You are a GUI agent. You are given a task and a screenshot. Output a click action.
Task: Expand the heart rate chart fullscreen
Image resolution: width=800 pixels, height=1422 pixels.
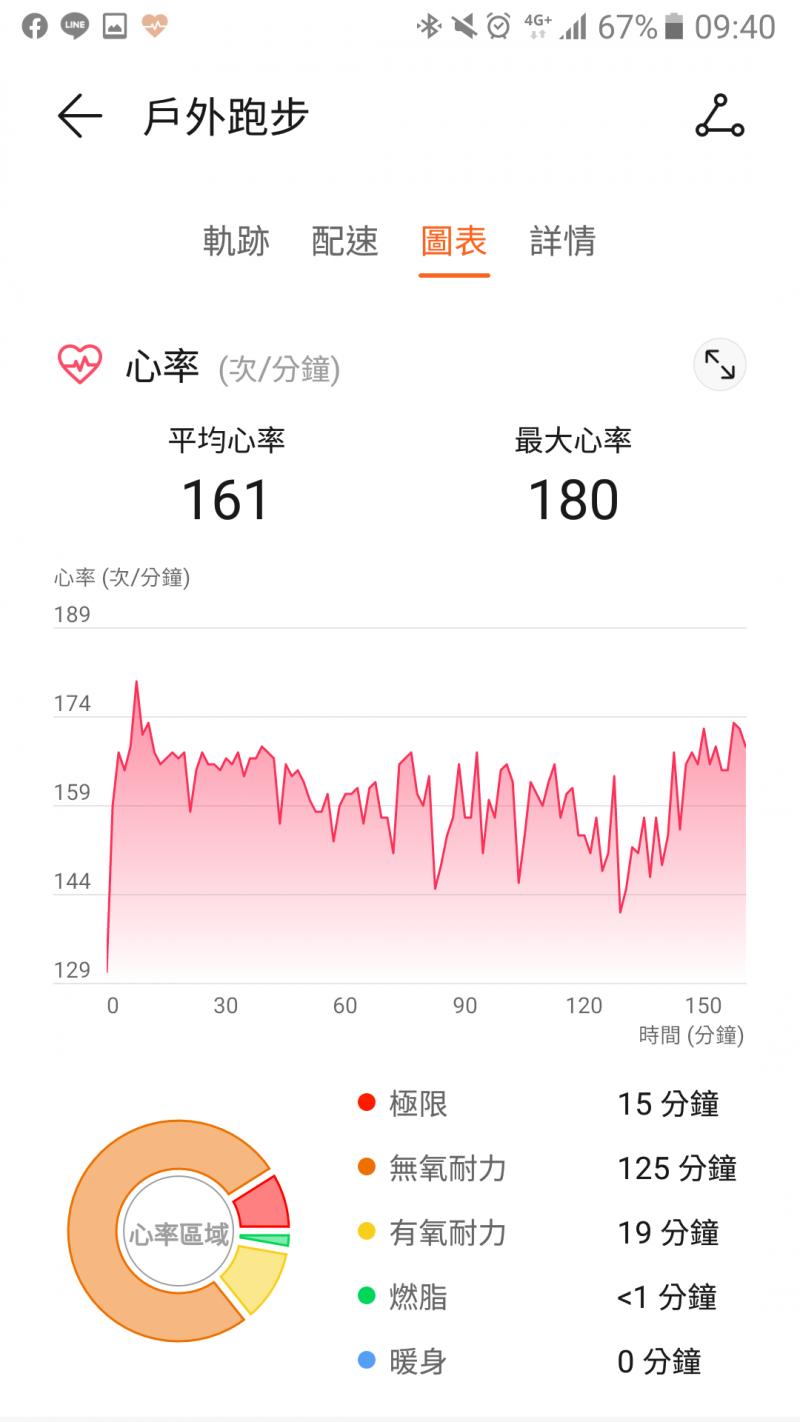(x=719, y=365)
